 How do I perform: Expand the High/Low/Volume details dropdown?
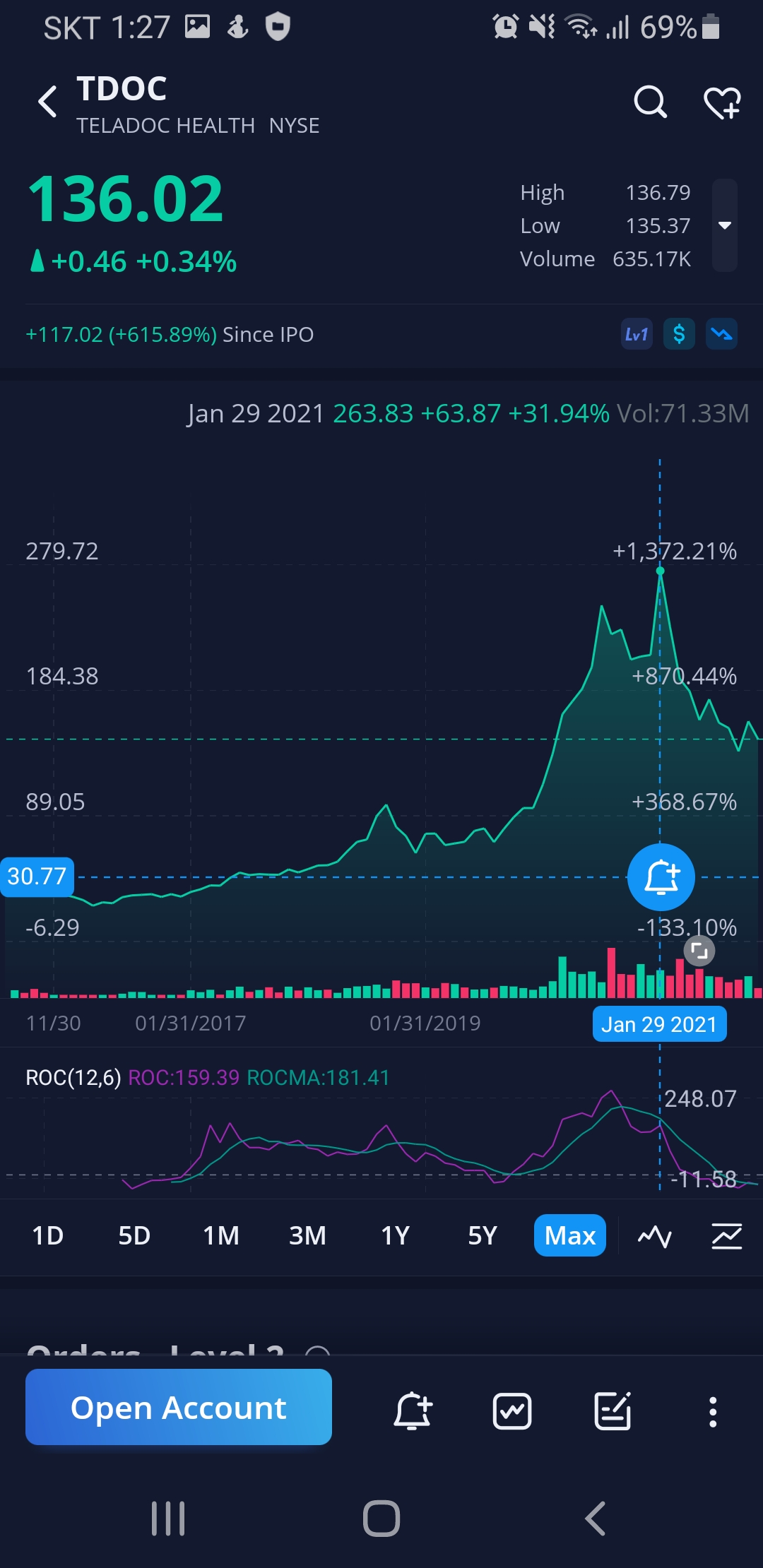click(x=724, y=225)
